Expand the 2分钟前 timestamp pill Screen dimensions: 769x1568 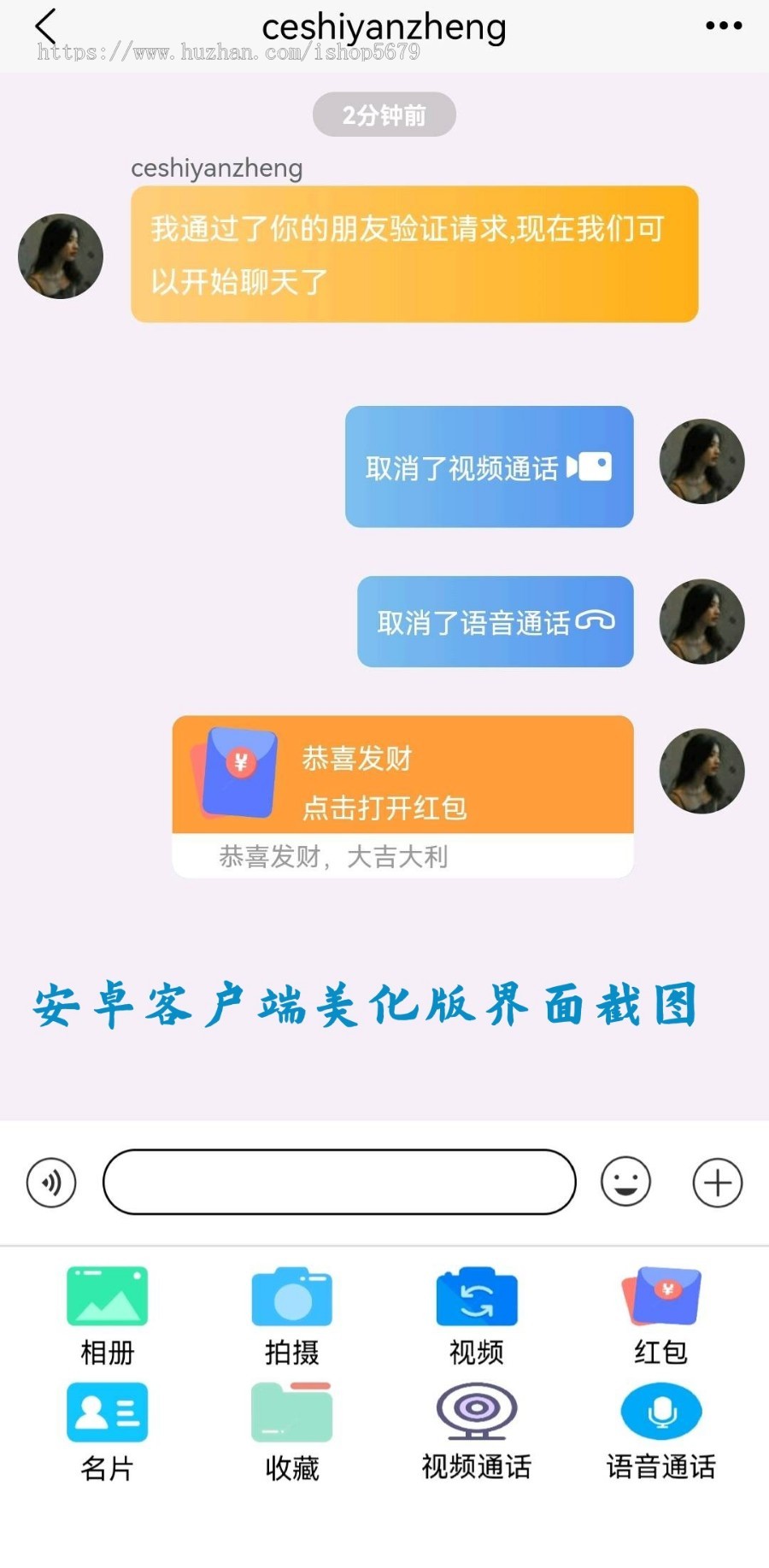pos(384,114)
